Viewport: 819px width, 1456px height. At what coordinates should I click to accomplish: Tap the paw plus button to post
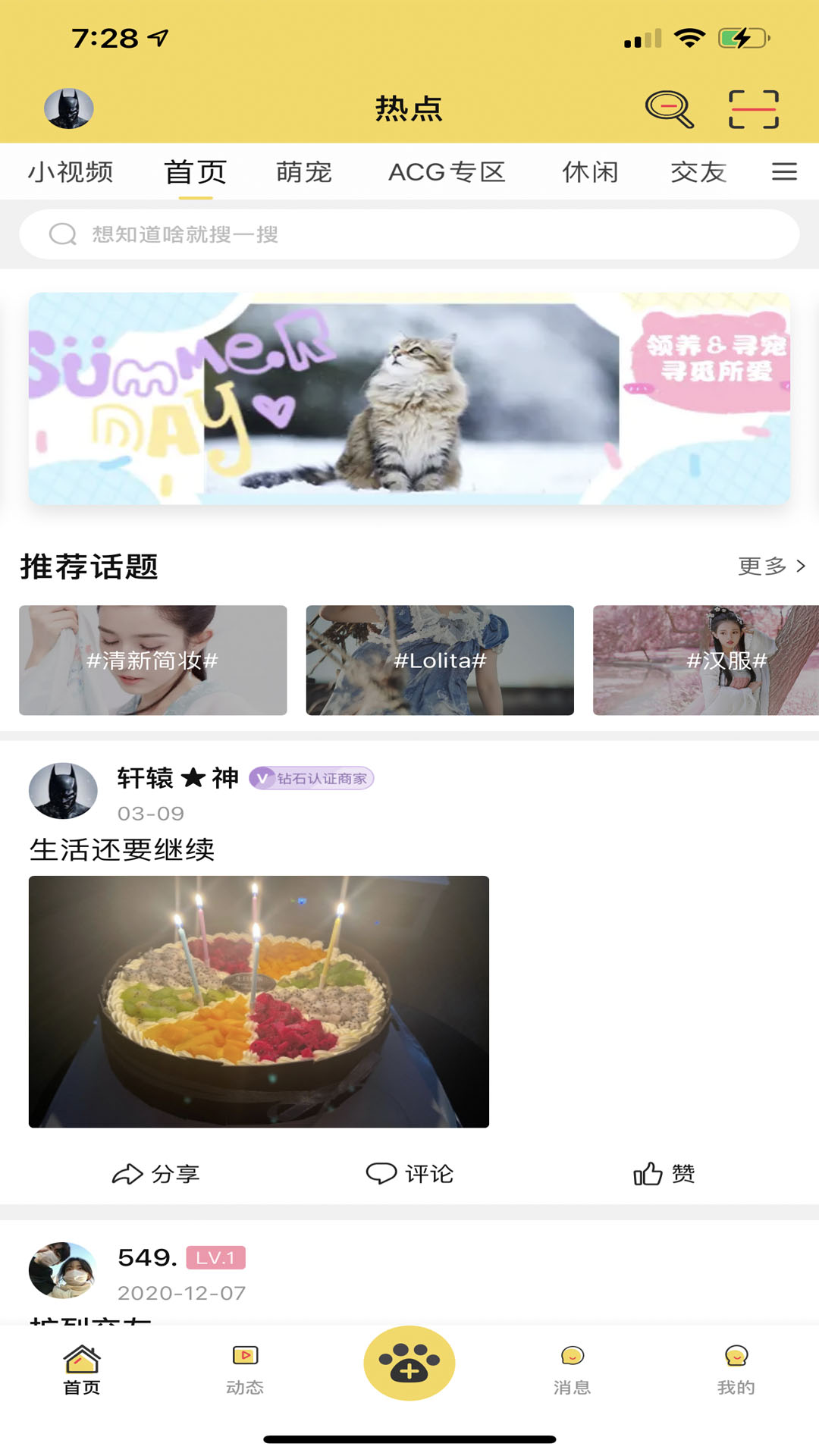409,1363
